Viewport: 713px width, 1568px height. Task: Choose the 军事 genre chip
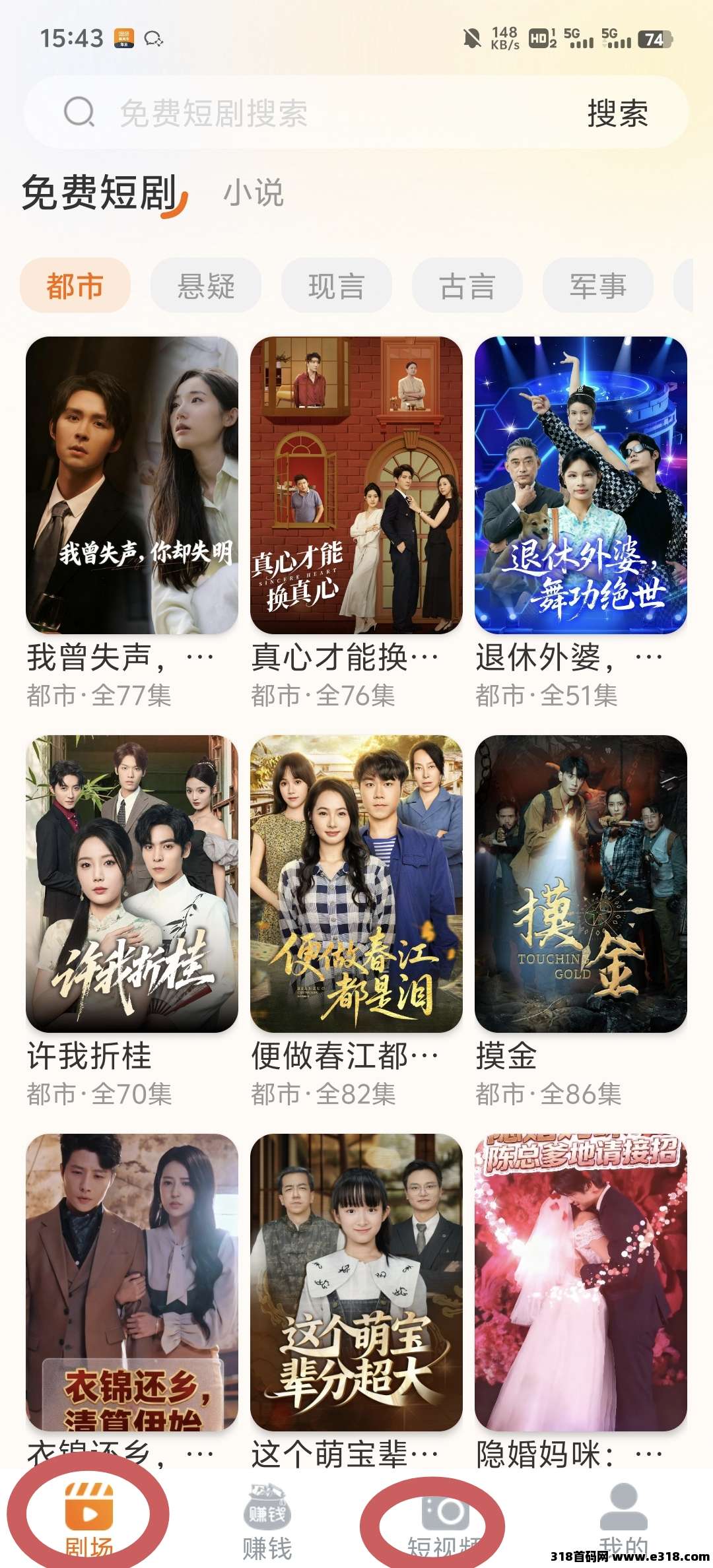coord(597,286)
